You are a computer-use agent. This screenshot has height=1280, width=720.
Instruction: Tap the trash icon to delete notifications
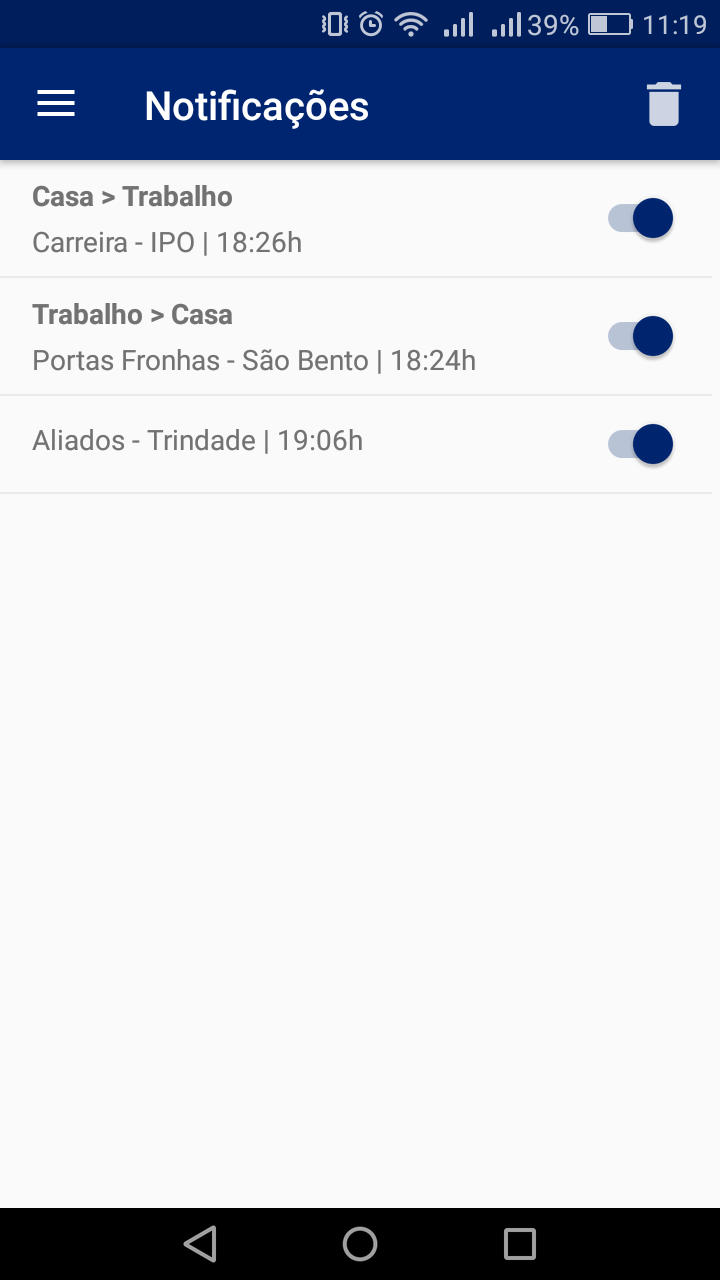coord(663,105)
